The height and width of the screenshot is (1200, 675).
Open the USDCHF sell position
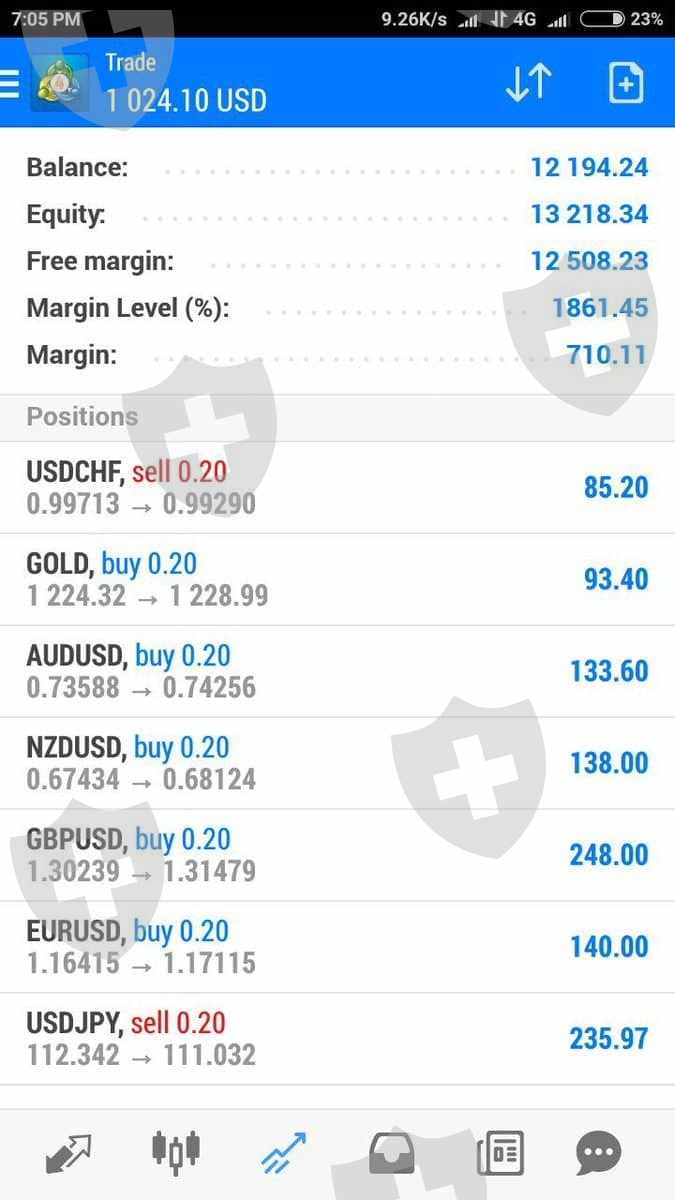(x=337, y=487)
